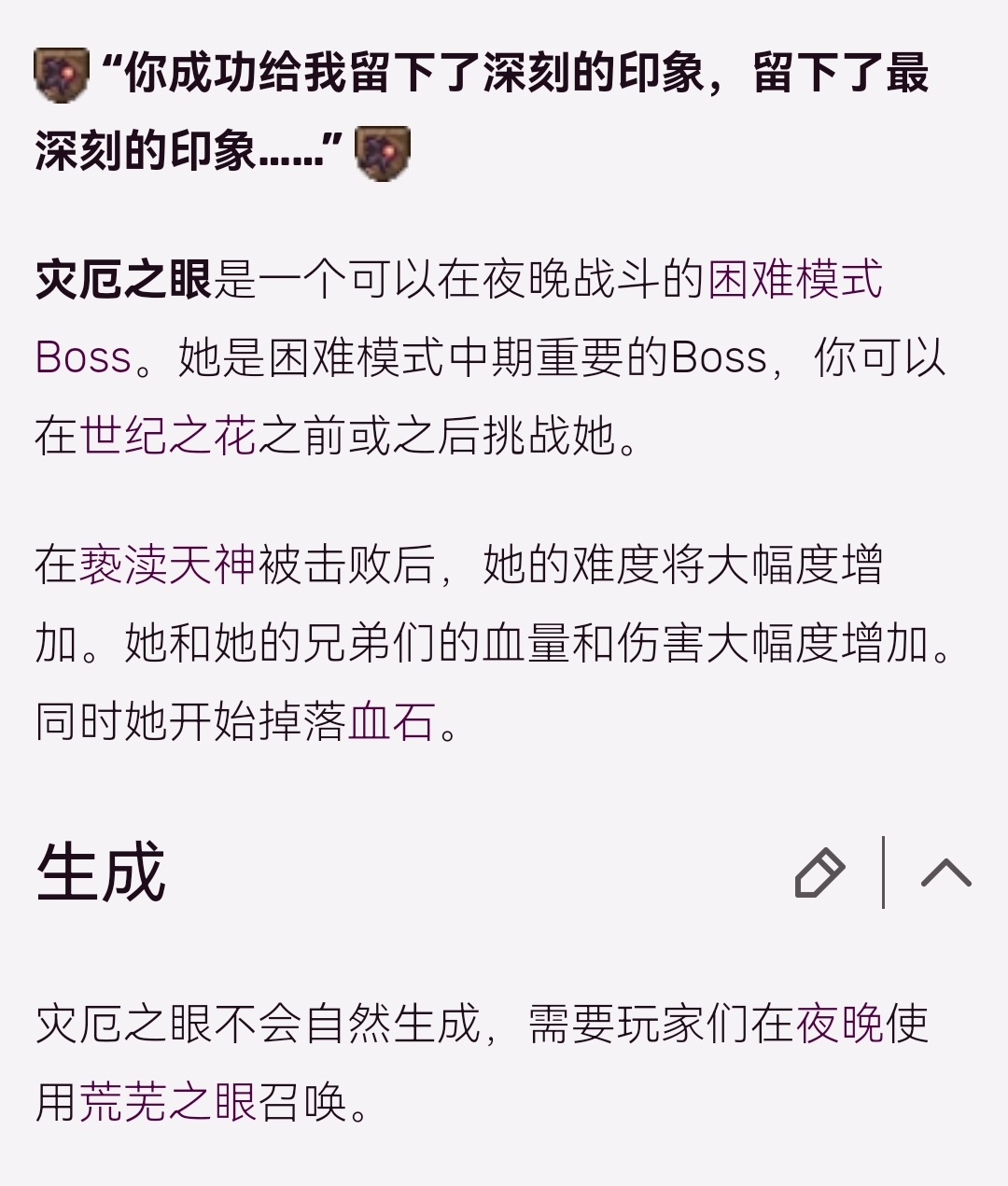1008x1186 pixels.
Task: Open the 亵渎天神 link
Action: [167, 565]
